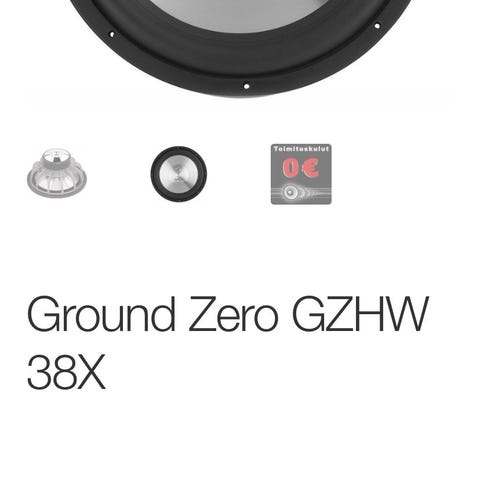Open the Toimituskulut 0€ thumbnail
This screenshot has height=480, width=480.
(301, 174)
